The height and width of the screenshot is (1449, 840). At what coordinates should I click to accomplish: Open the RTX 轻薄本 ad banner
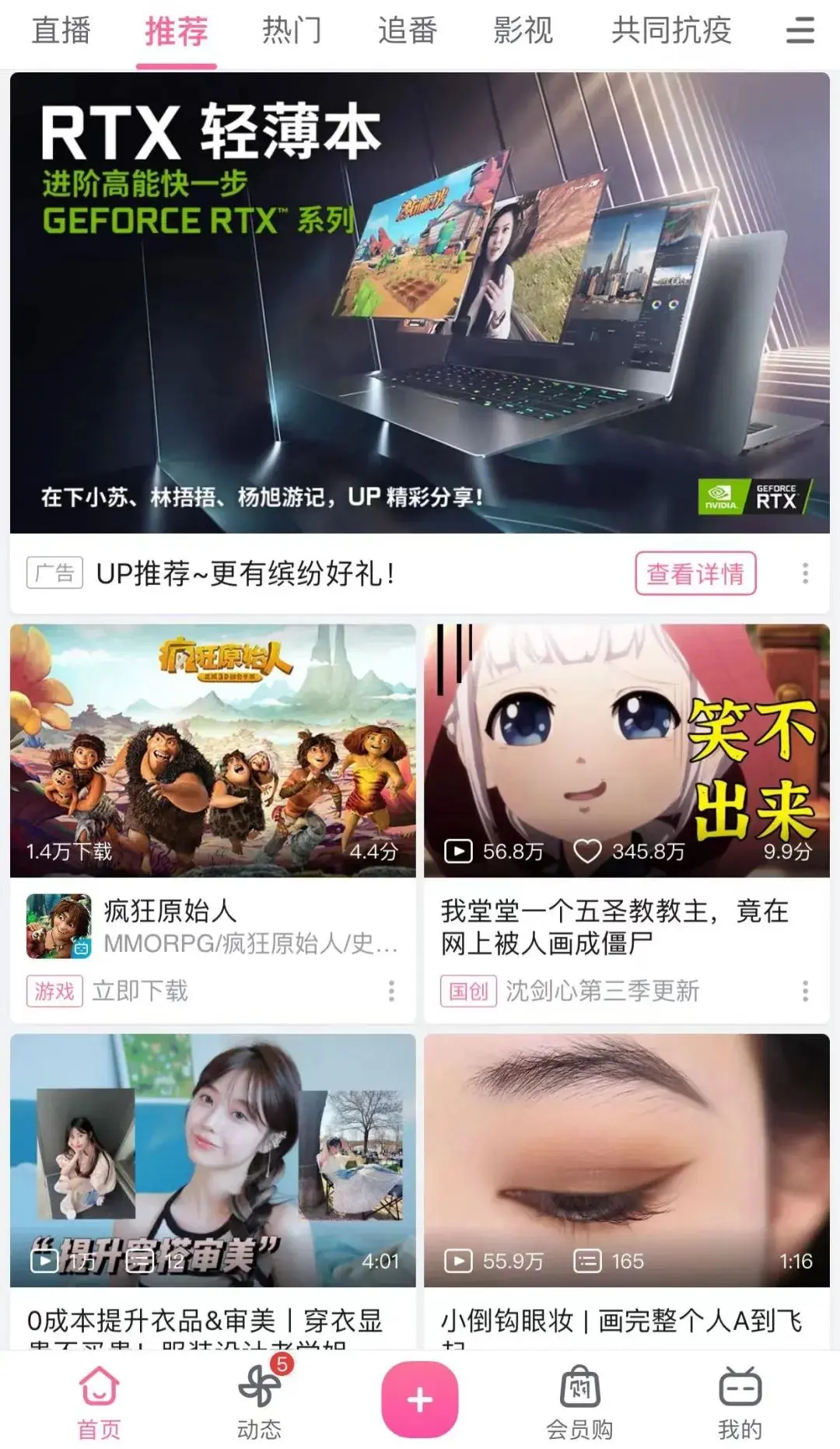coord(419,303)
